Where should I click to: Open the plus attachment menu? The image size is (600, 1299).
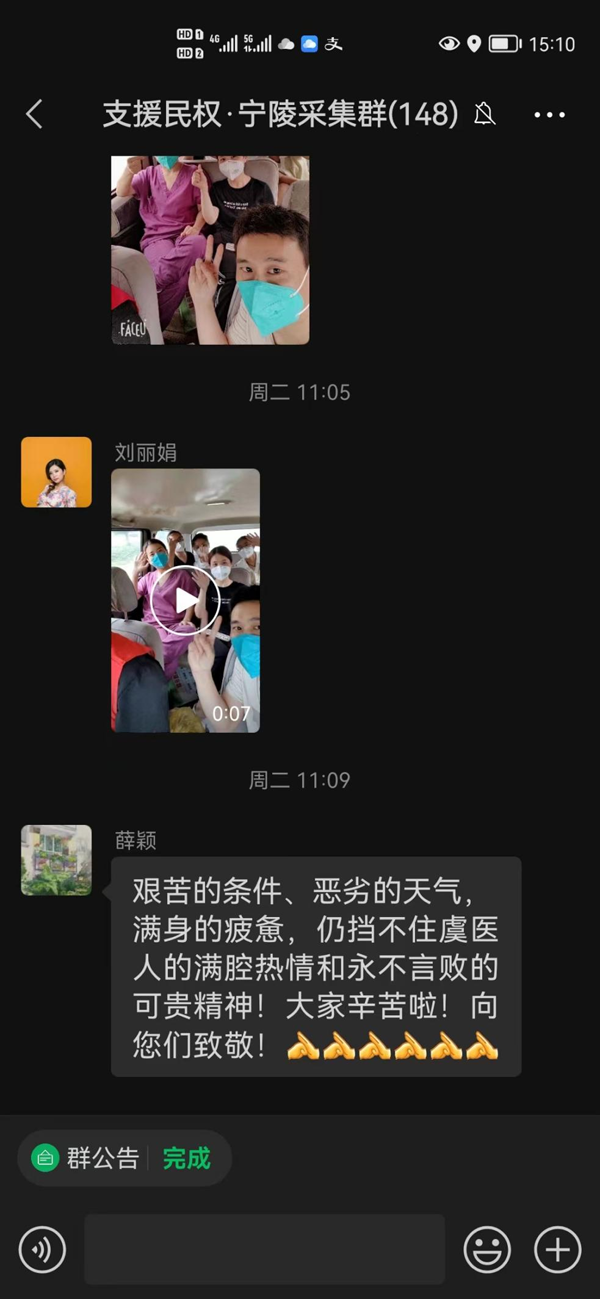(557, 1250)
